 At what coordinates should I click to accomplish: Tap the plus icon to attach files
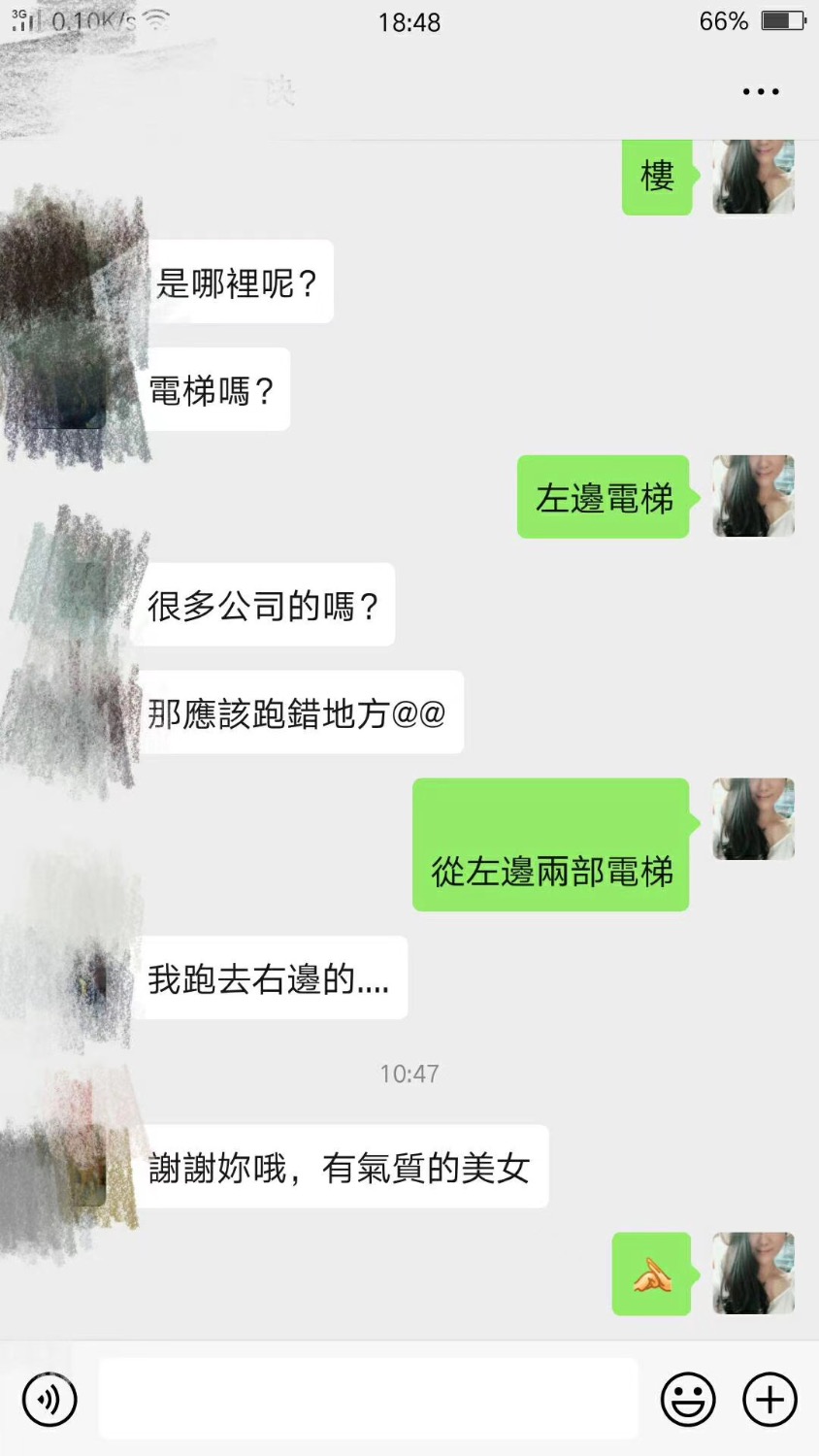[769, 1399]
